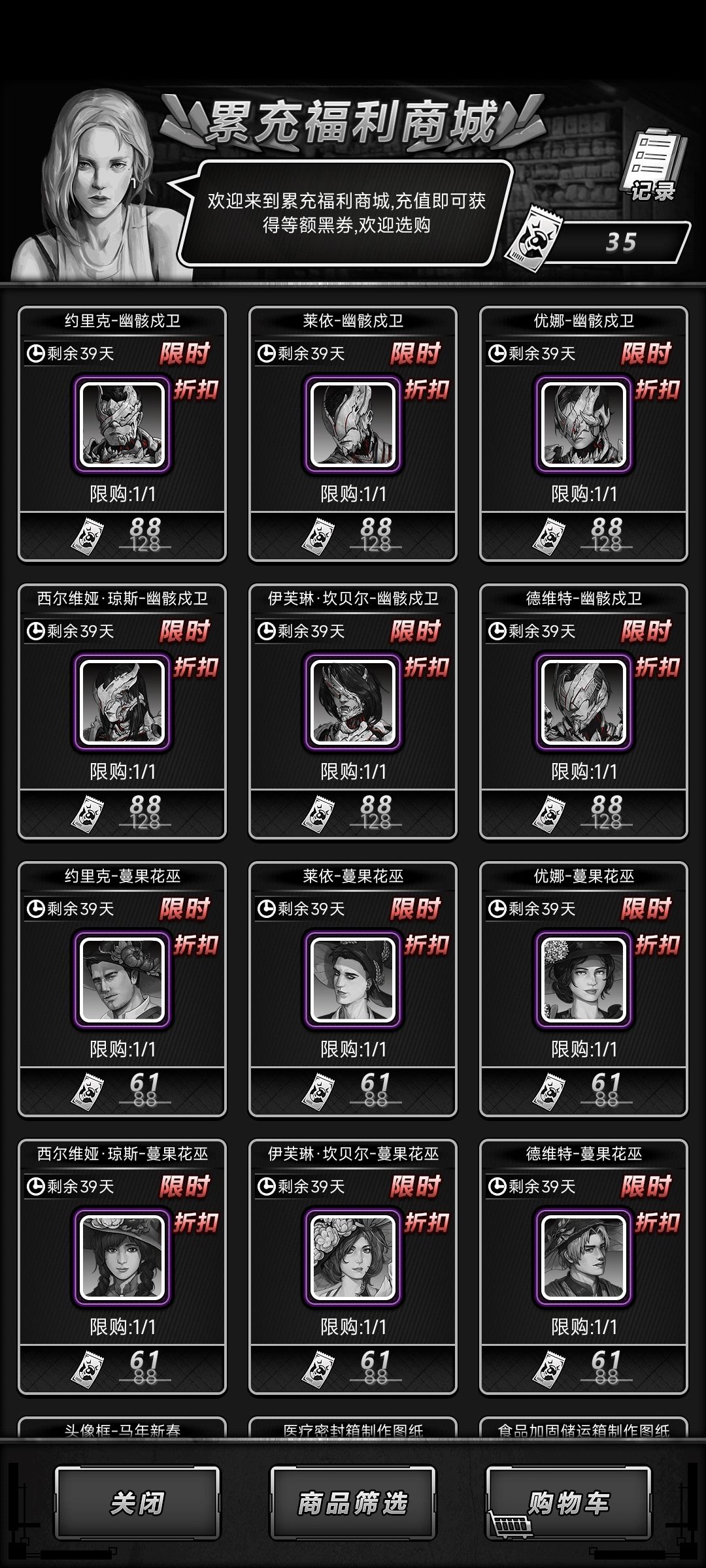
Task: Select the 伊芙琳·坎贝尔-蔓果花巫 card
Action: coord(353,1267)
